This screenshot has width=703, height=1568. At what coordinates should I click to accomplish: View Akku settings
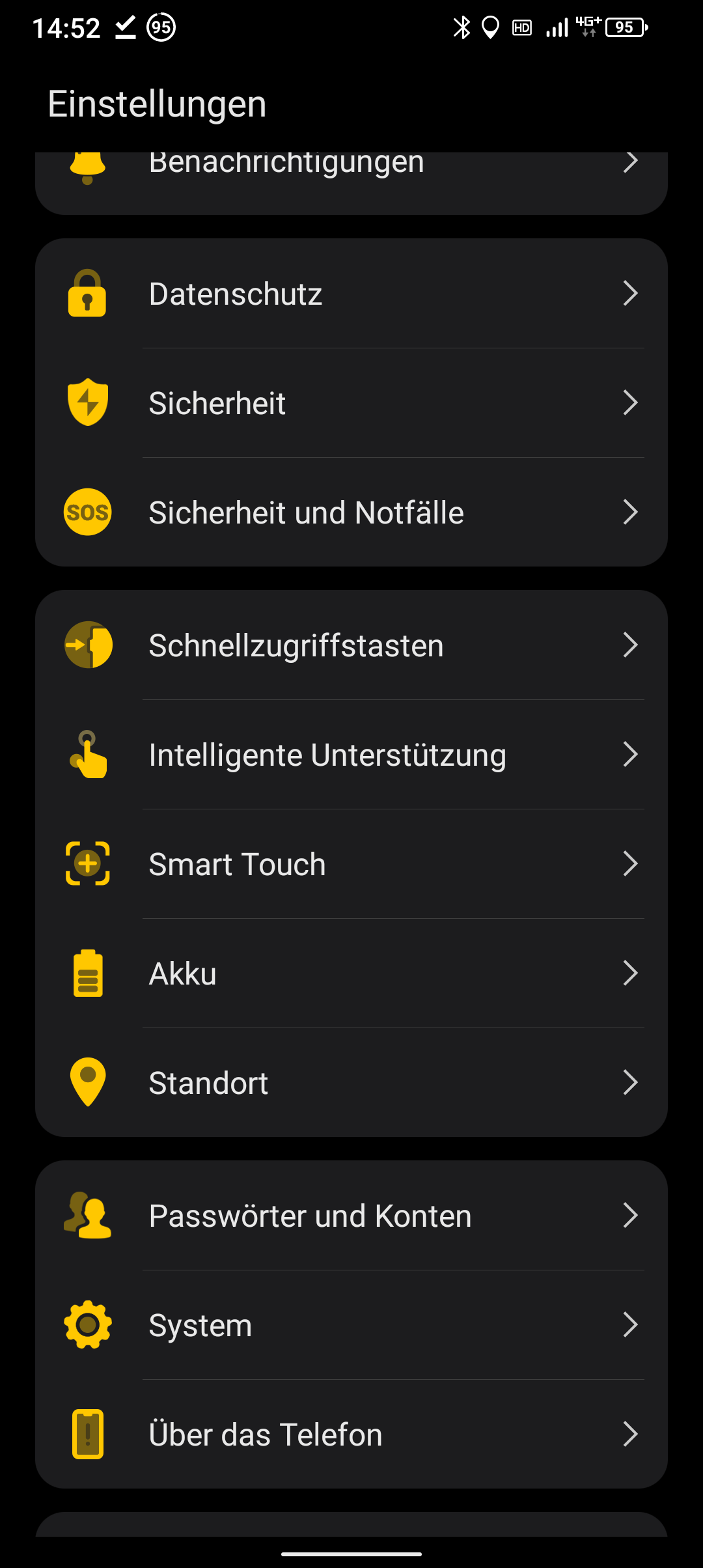pyautogui.click(x=351, y=973)
